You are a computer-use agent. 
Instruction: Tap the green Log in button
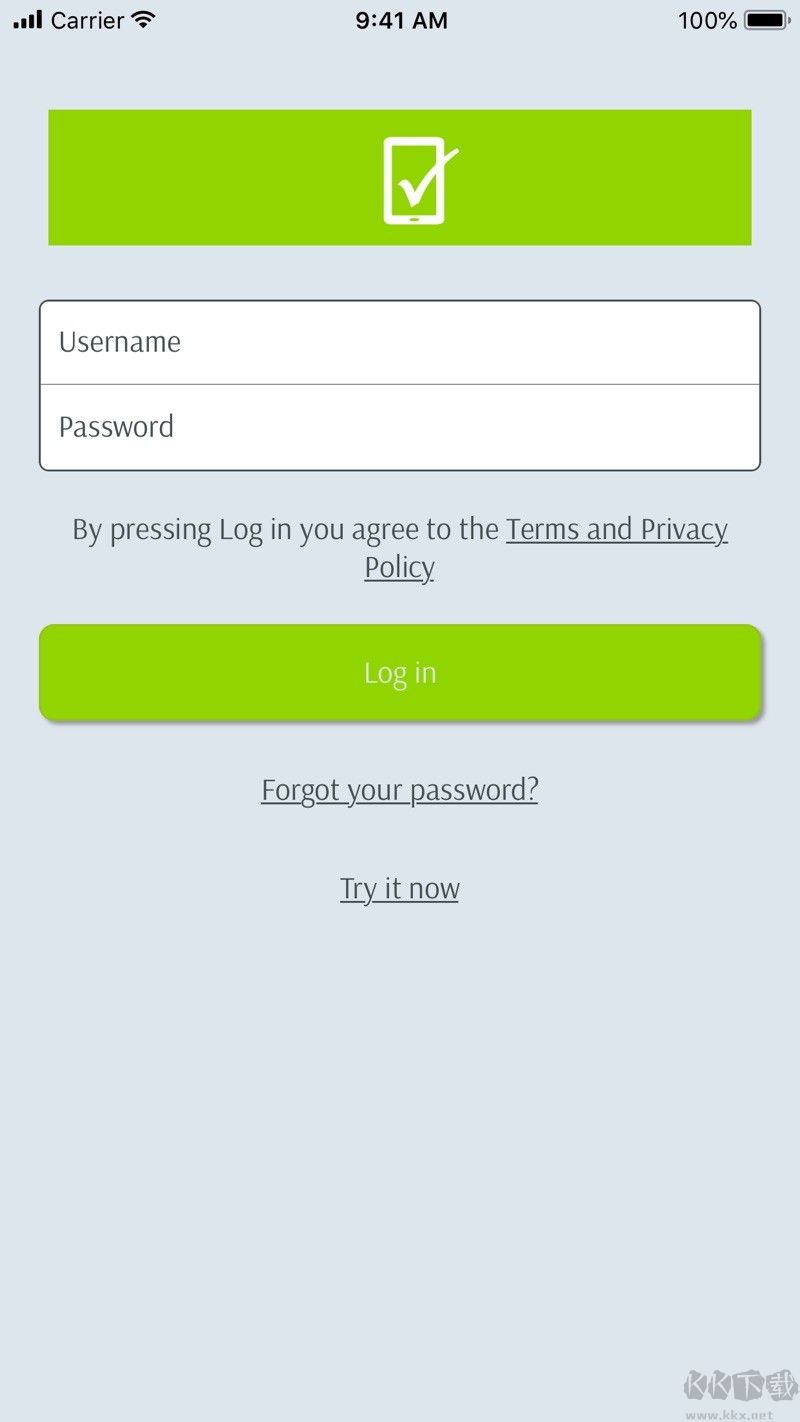coord(400,672)
